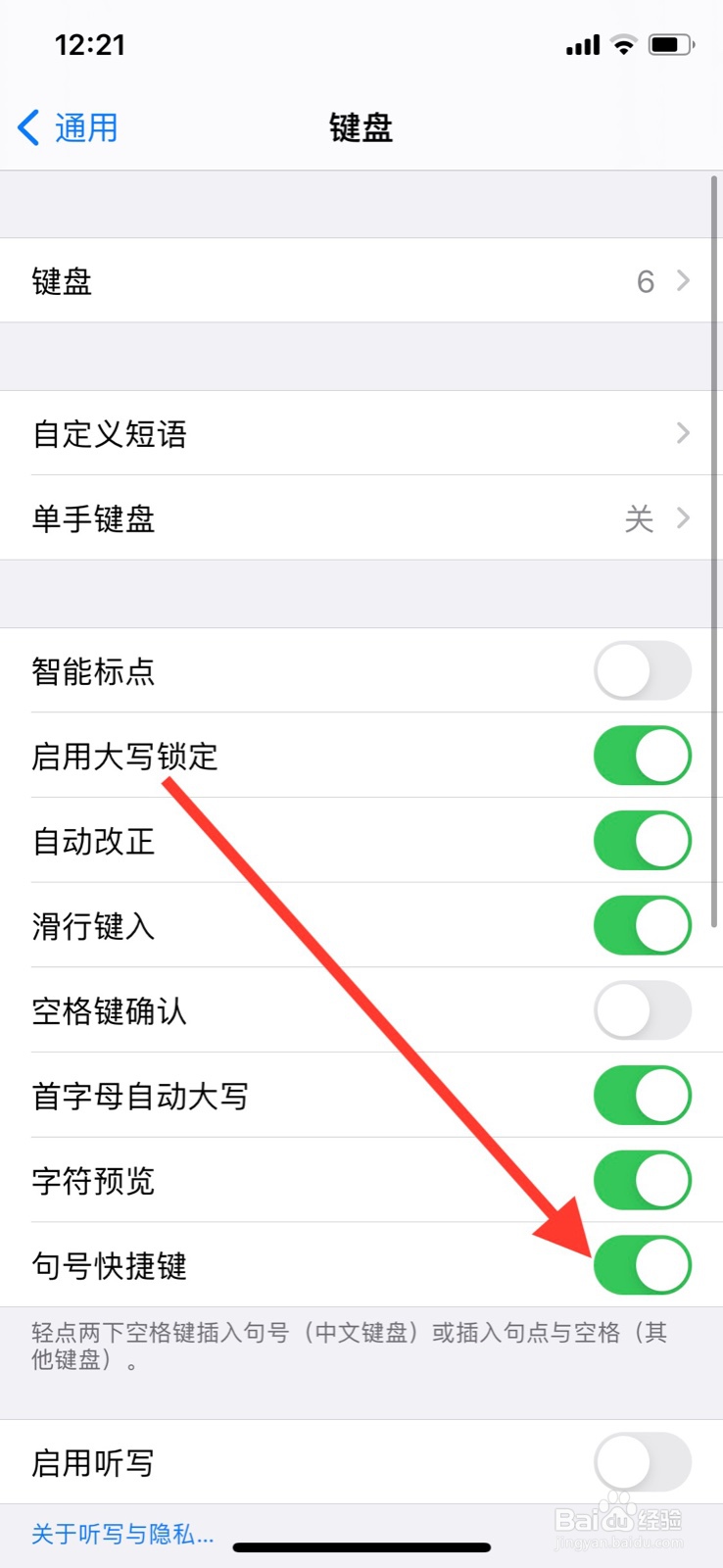The image size is (723, 1568).
Task: Tap the battery indicator icon
Action: [670, 44]
